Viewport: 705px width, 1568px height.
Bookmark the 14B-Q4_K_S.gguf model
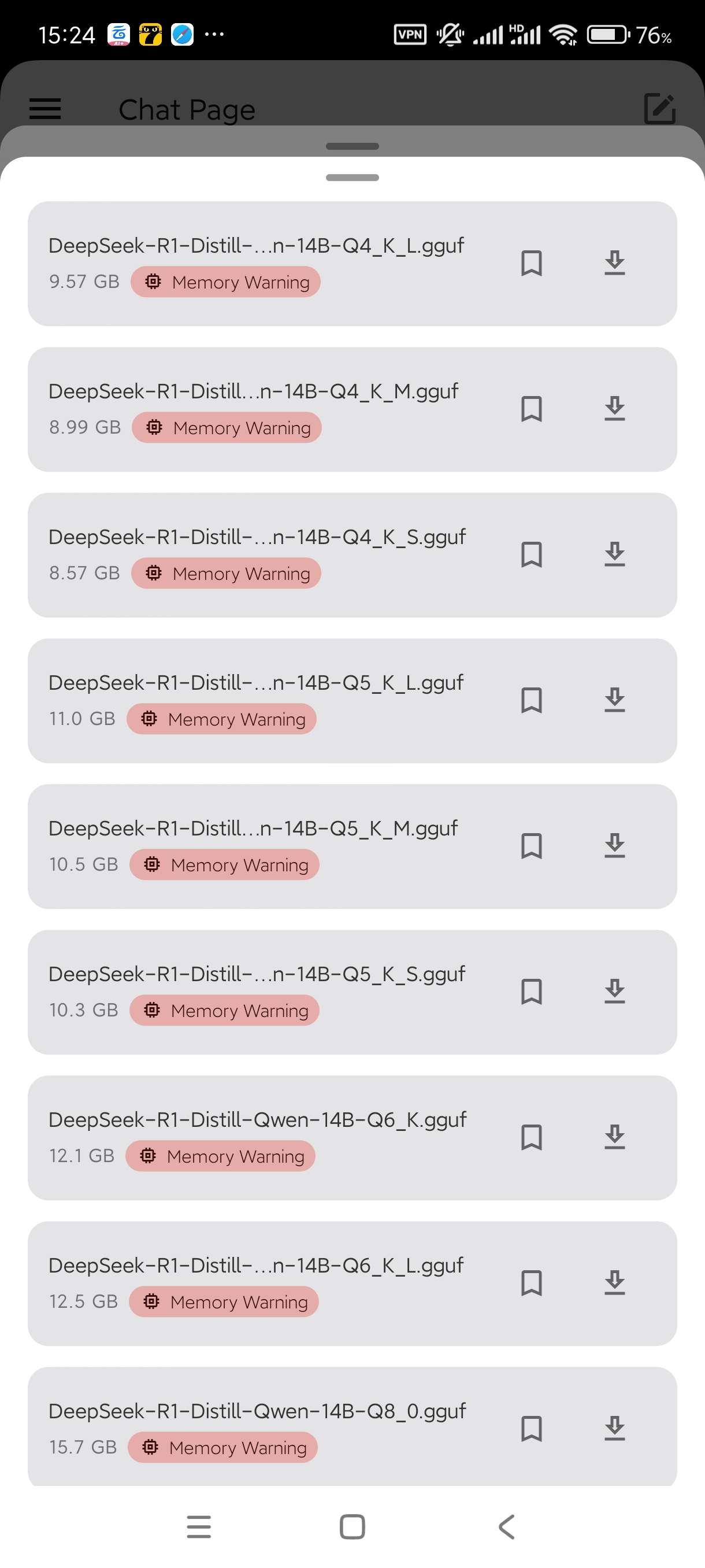click(x=531, y=554)
